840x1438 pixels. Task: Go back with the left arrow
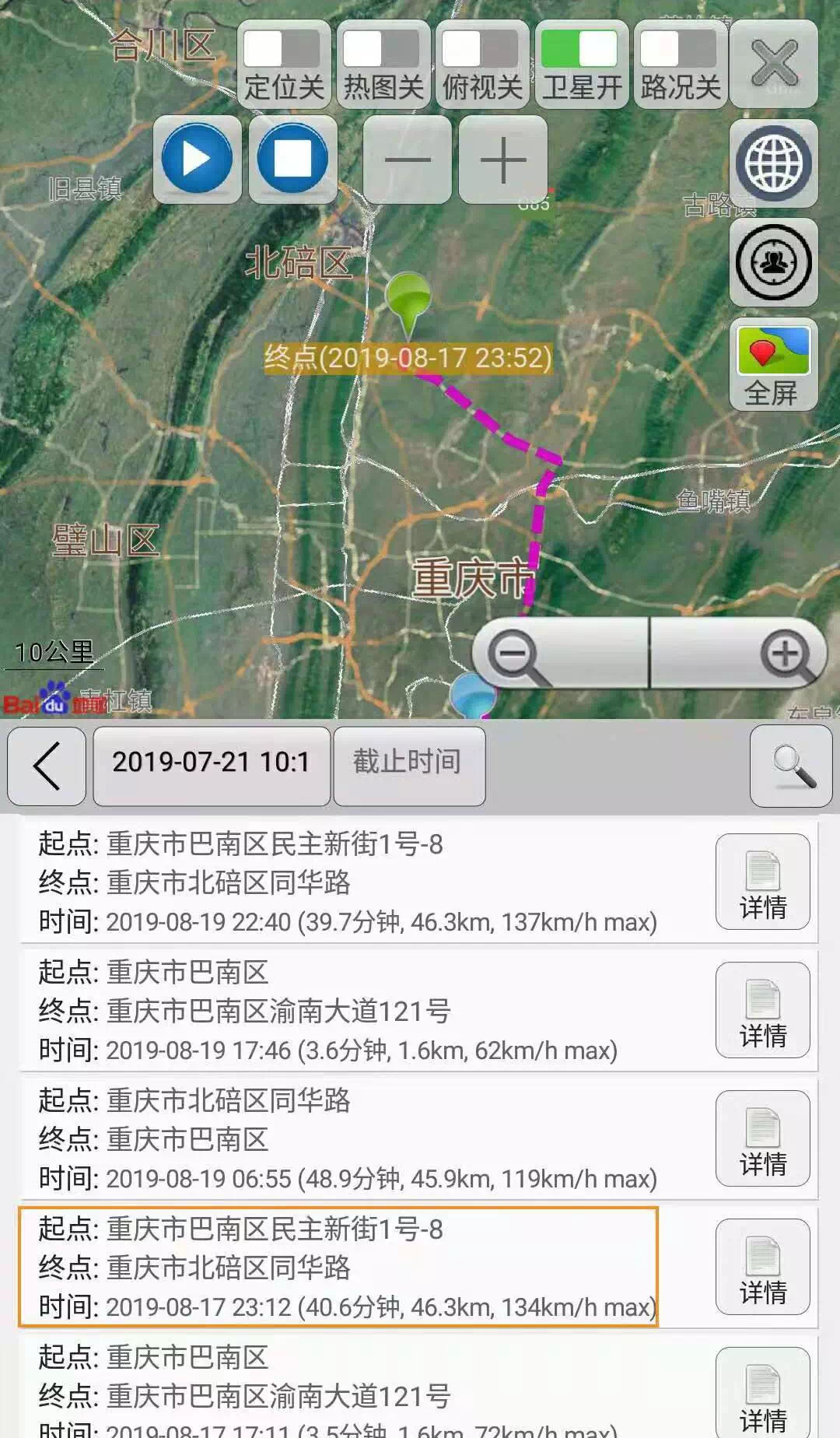(x=47, y=766)
